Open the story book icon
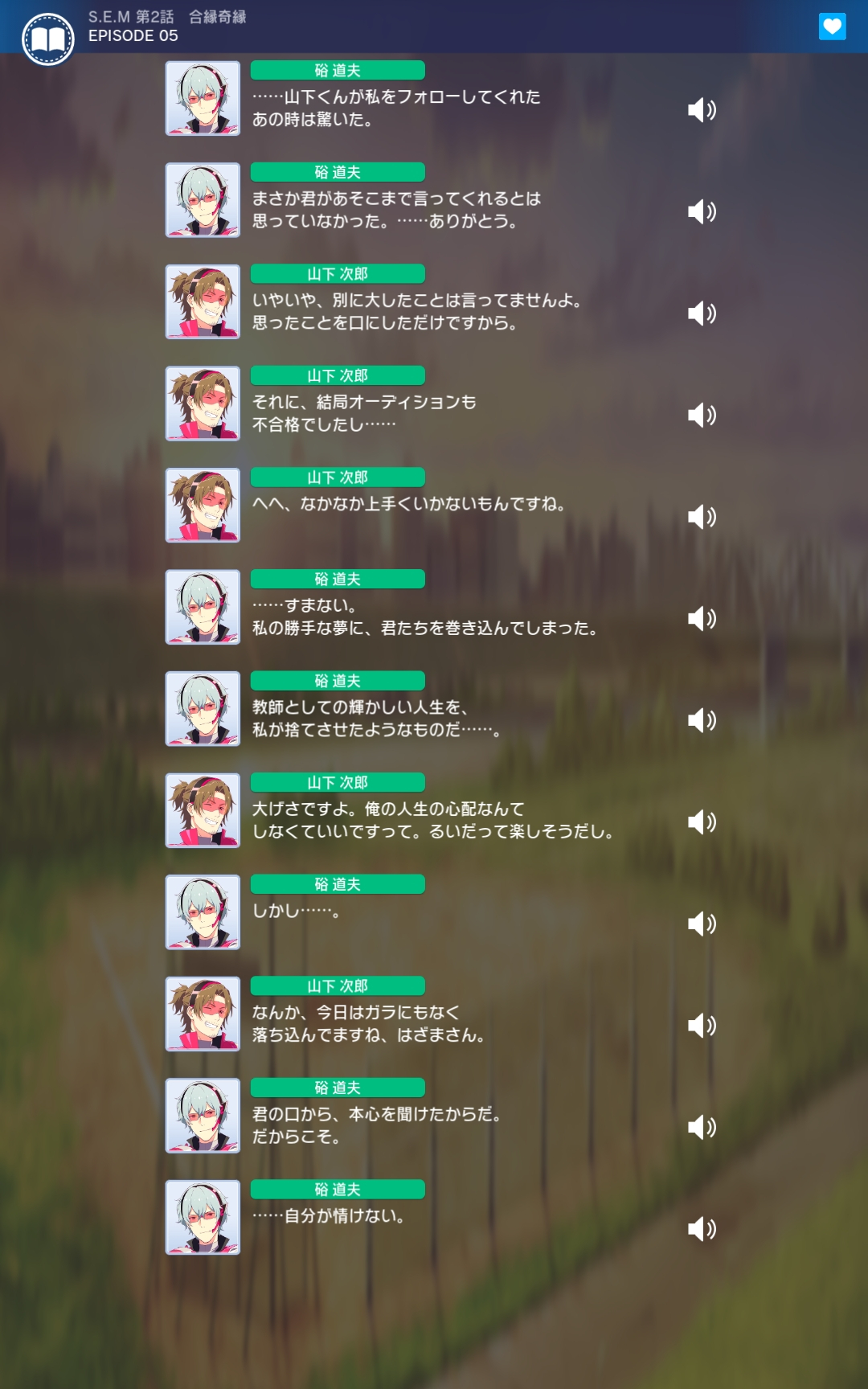This screenshot has height=1389, width=868. click(x=48, y=39)
